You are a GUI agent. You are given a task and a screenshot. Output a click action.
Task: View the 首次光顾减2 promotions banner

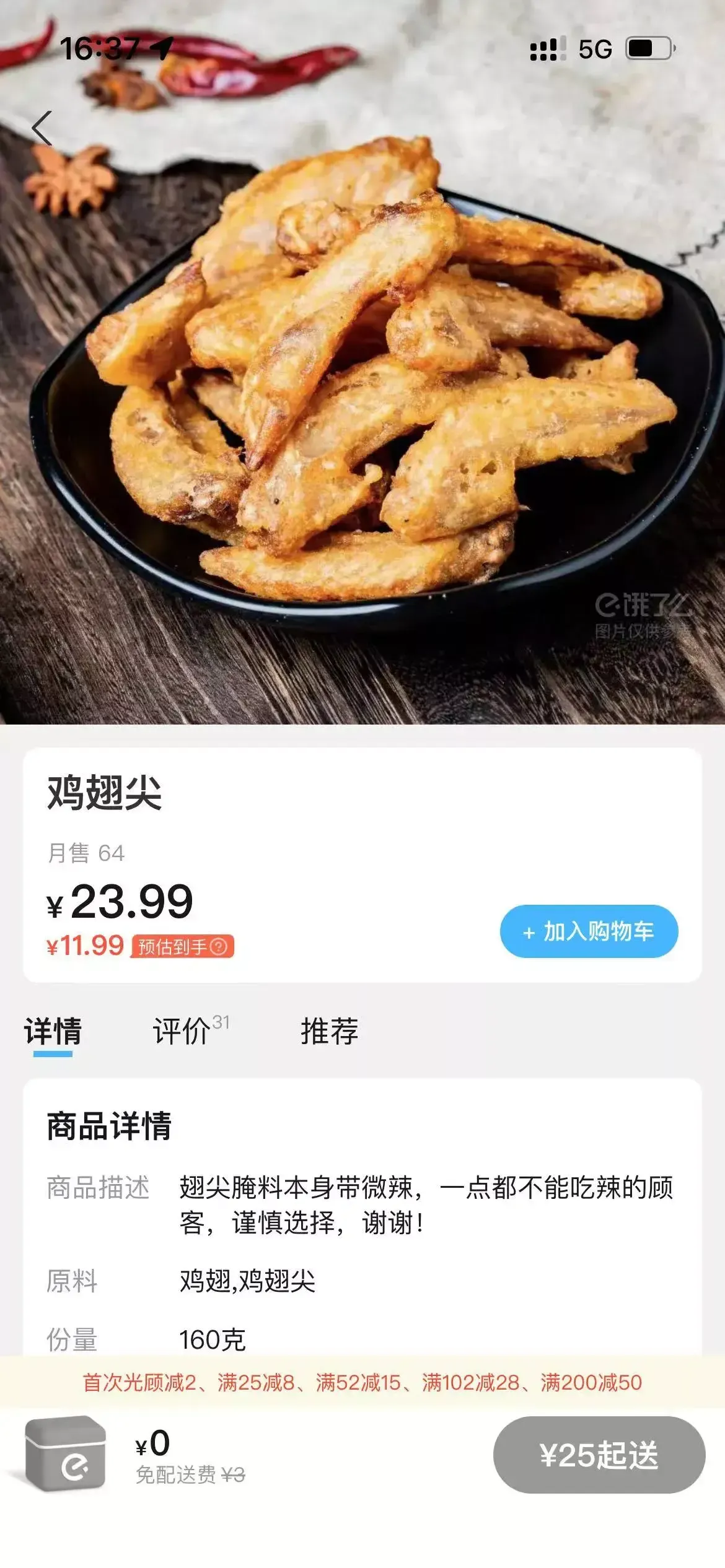[362, 1382]
